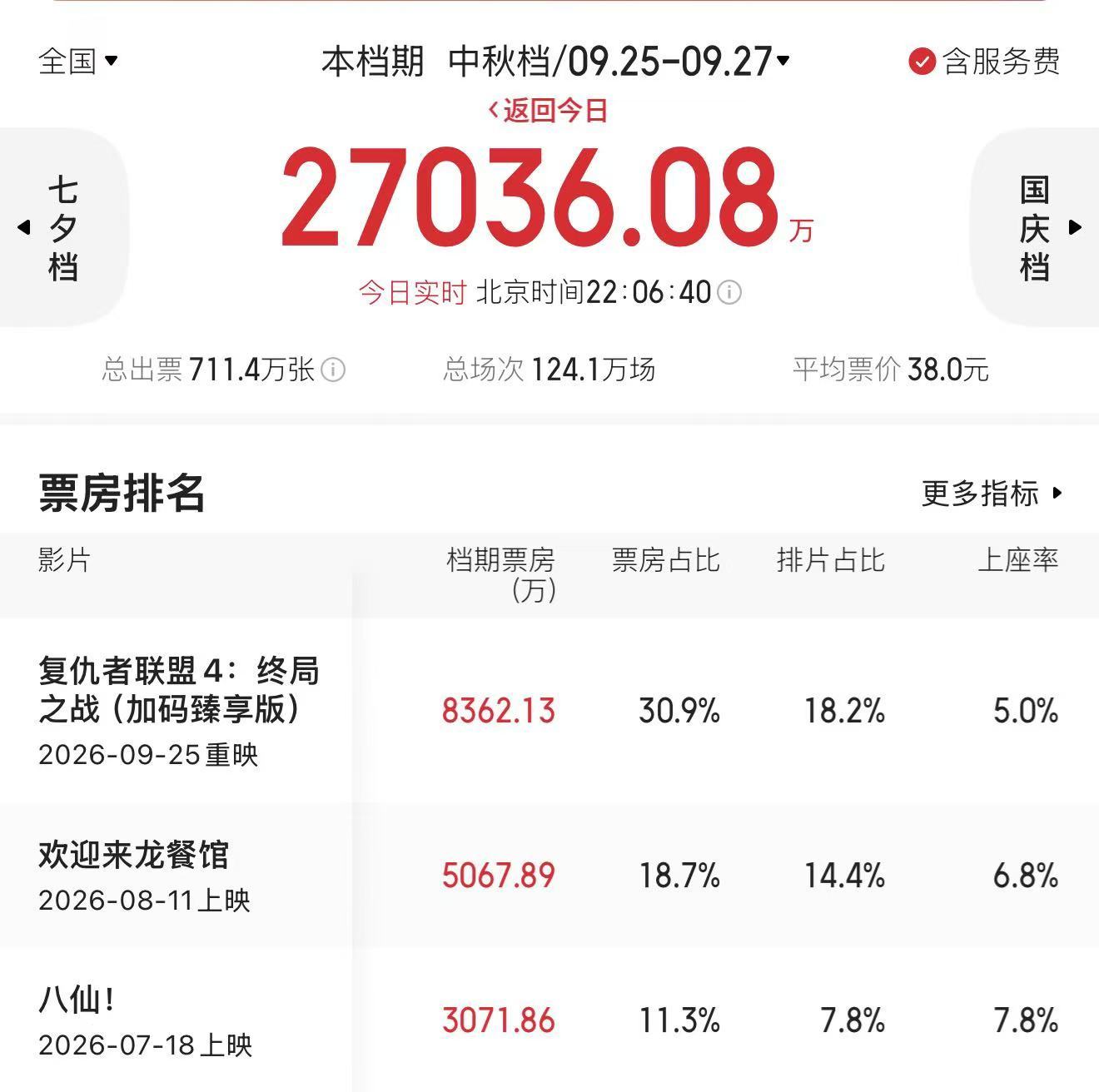Go to the next 国庆档 period

(x=1036, y=227)
